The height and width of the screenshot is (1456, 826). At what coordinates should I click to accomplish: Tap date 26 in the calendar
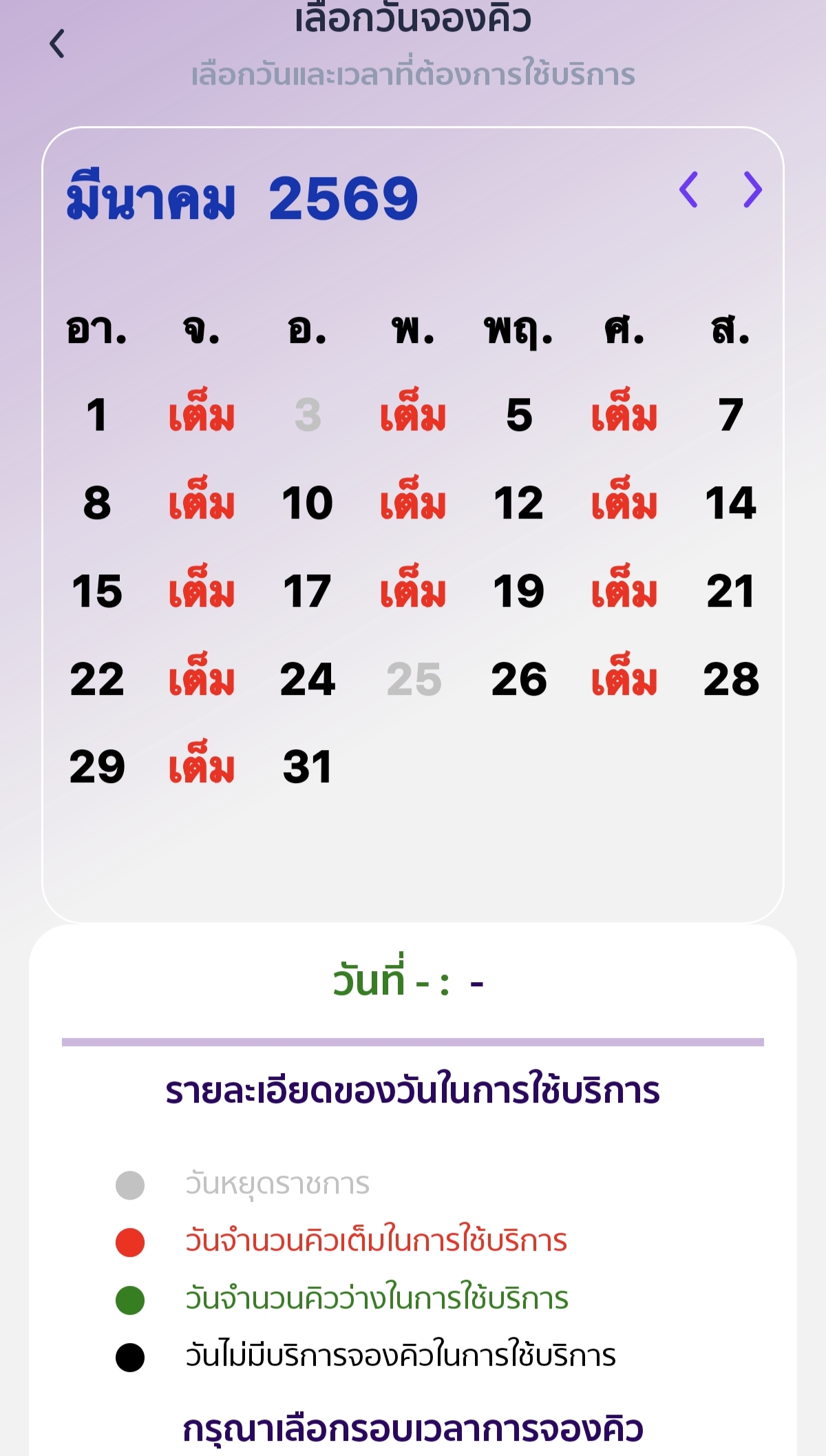[x=519, y=679]
